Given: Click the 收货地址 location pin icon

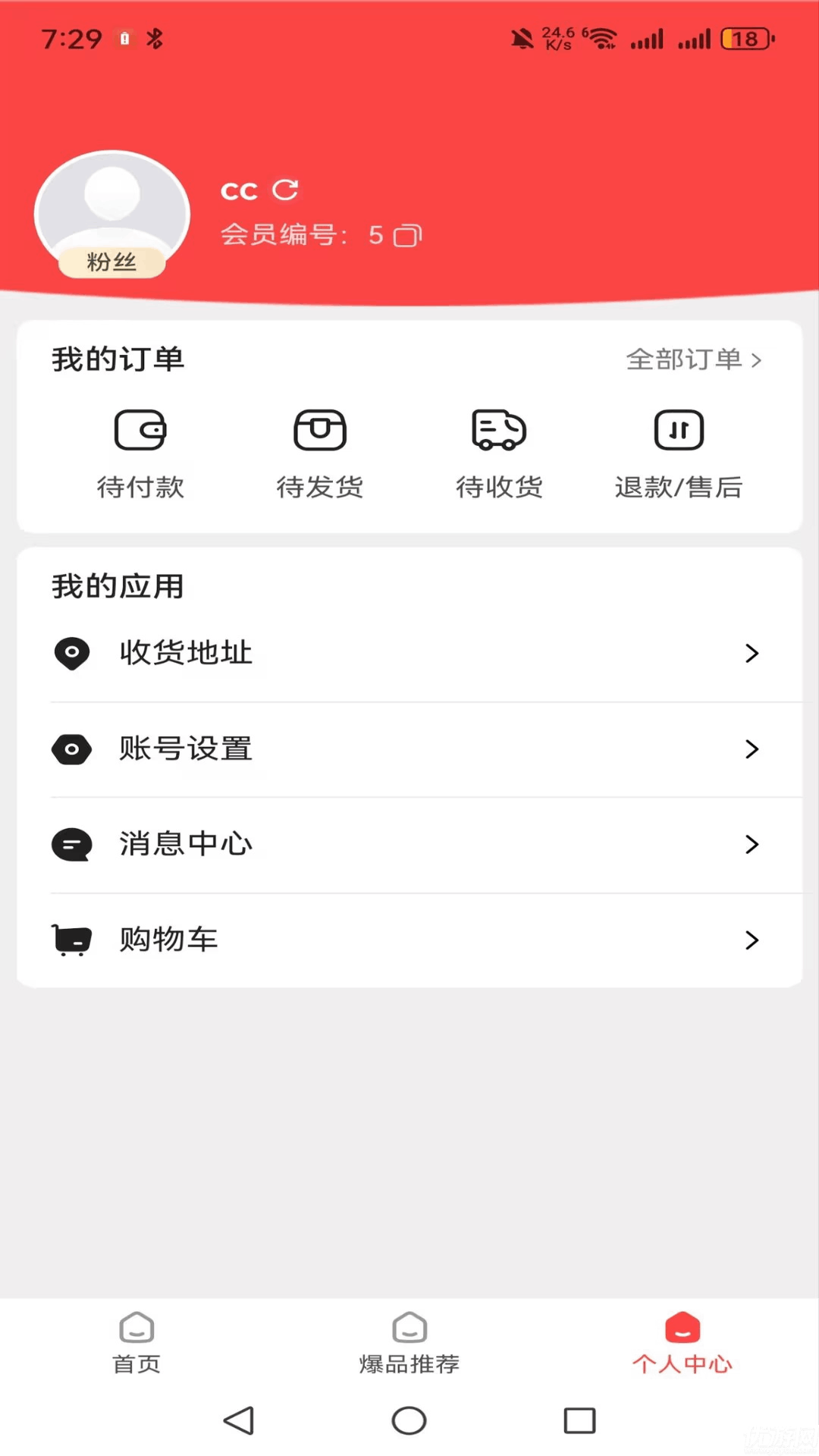Looking at the screenshot, I should coord(71,653).
